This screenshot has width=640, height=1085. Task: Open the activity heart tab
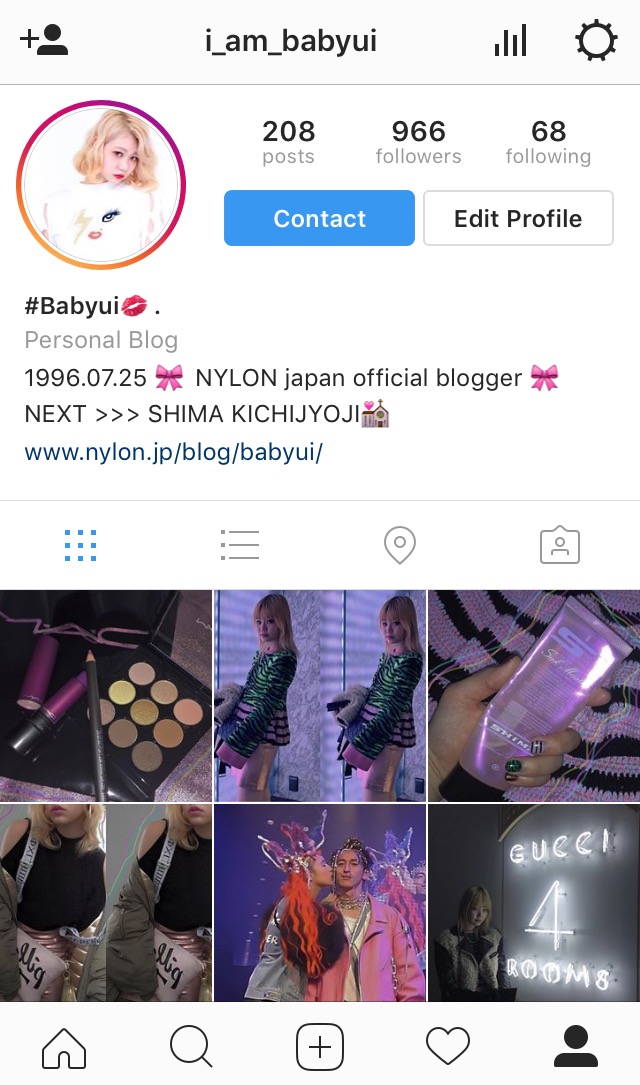click(x=448, y=1047)
